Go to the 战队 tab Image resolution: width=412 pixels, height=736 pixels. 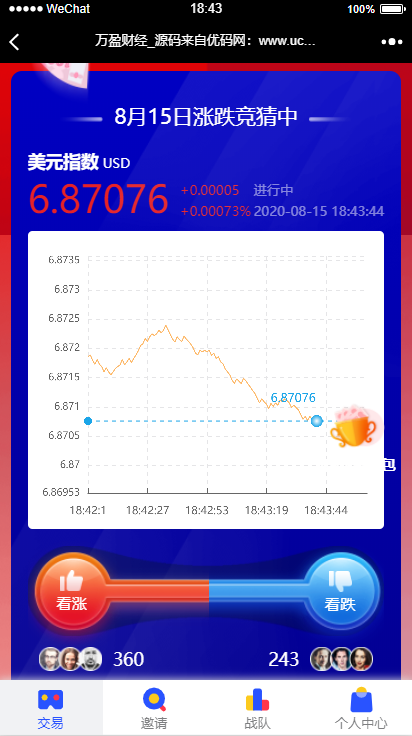(257, 709)
